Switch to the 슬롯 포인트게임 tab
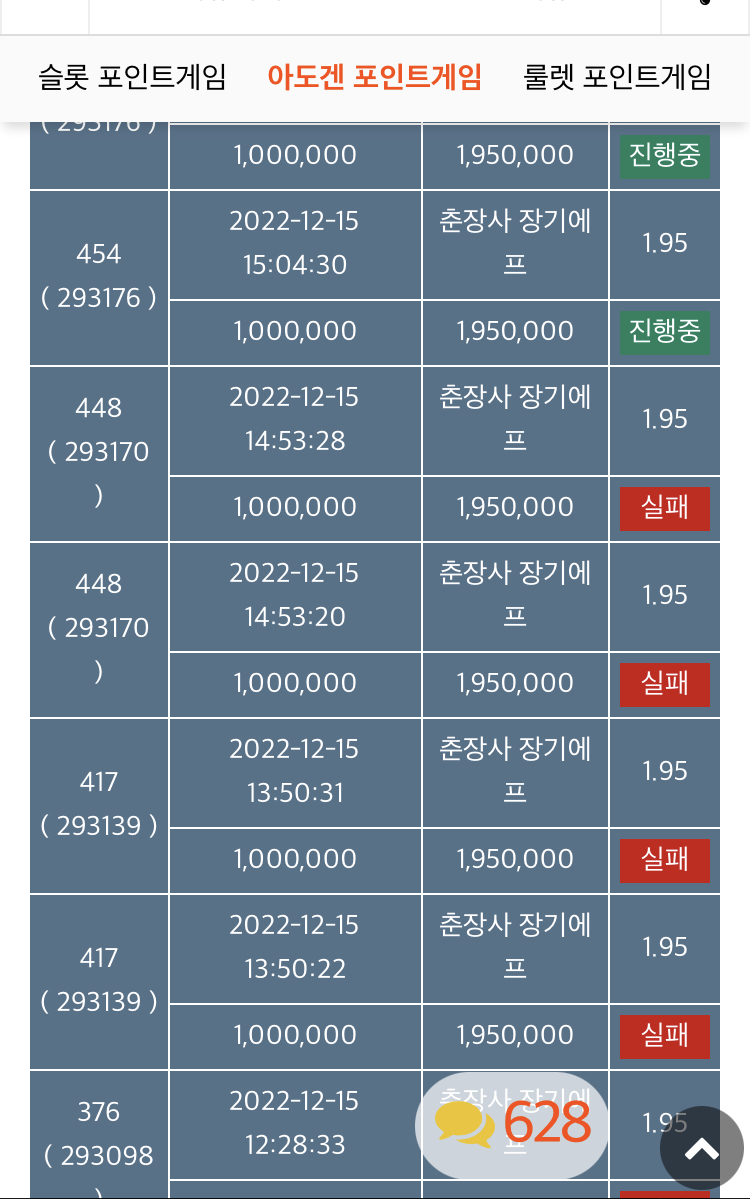The image size is (750, 1199). tap(132, 77)
